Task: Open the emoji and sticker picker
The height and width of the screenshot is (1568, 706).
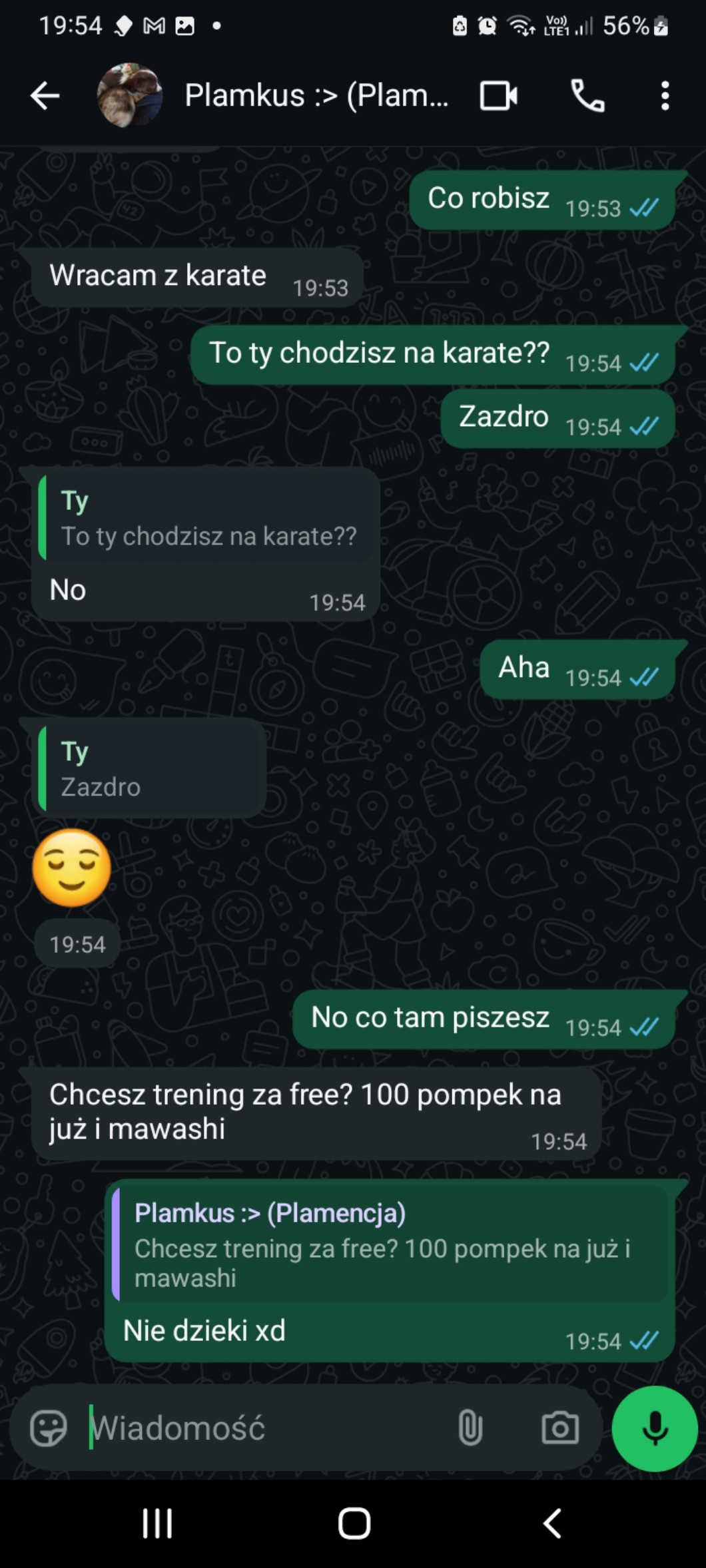Action: coord(49,1428)
